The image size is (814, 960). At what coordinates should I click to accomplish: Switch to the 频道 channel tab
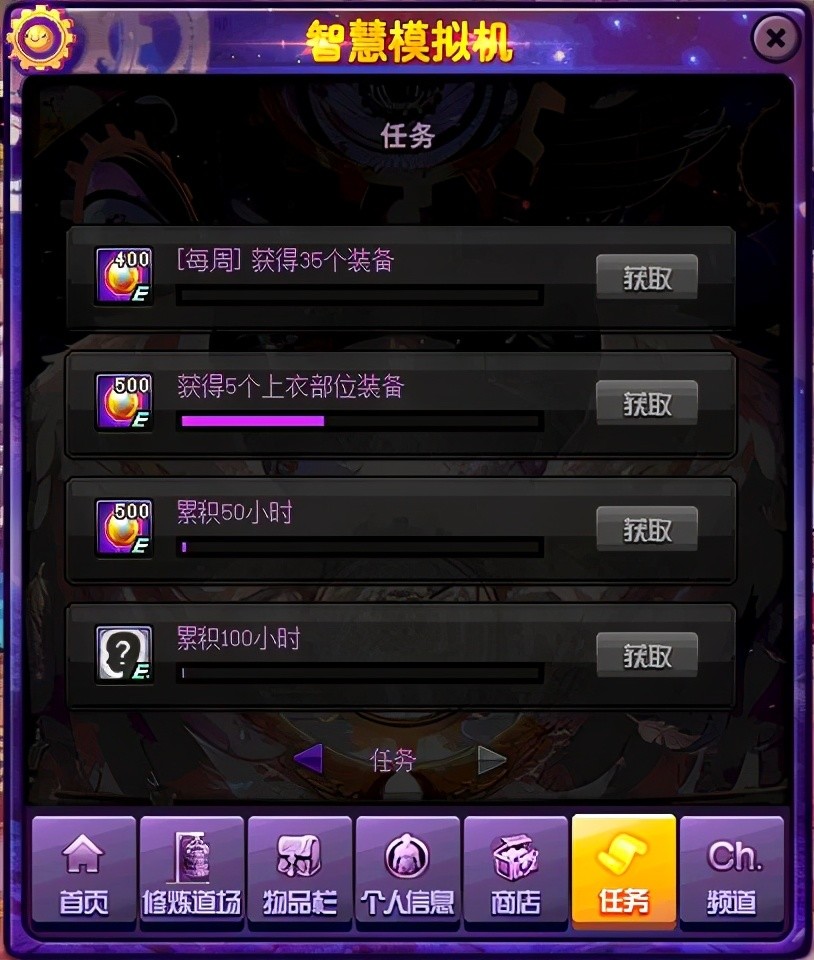731,869
